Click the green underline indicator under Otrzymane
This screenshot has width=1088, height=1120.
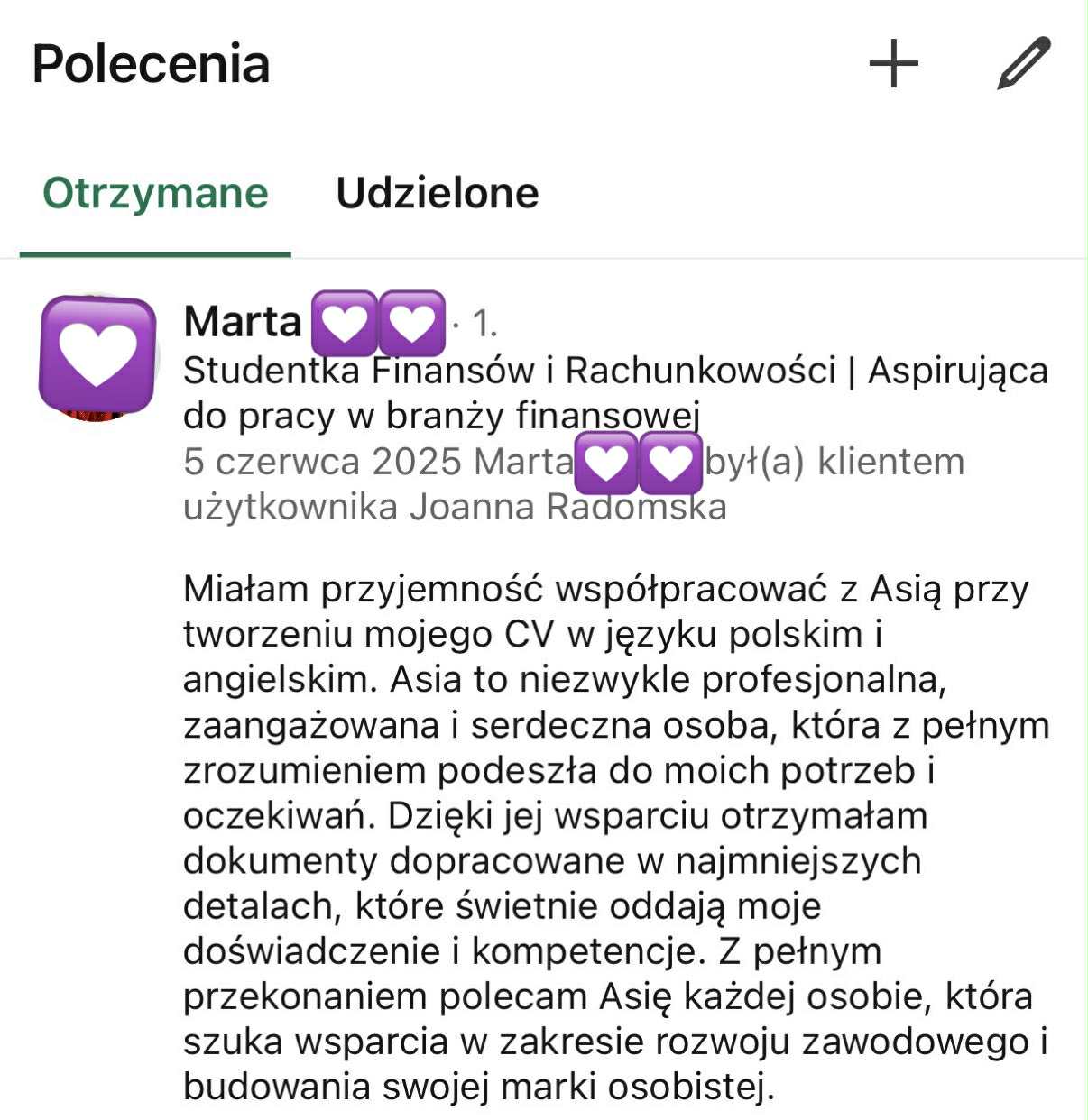[x=156, y=254]
